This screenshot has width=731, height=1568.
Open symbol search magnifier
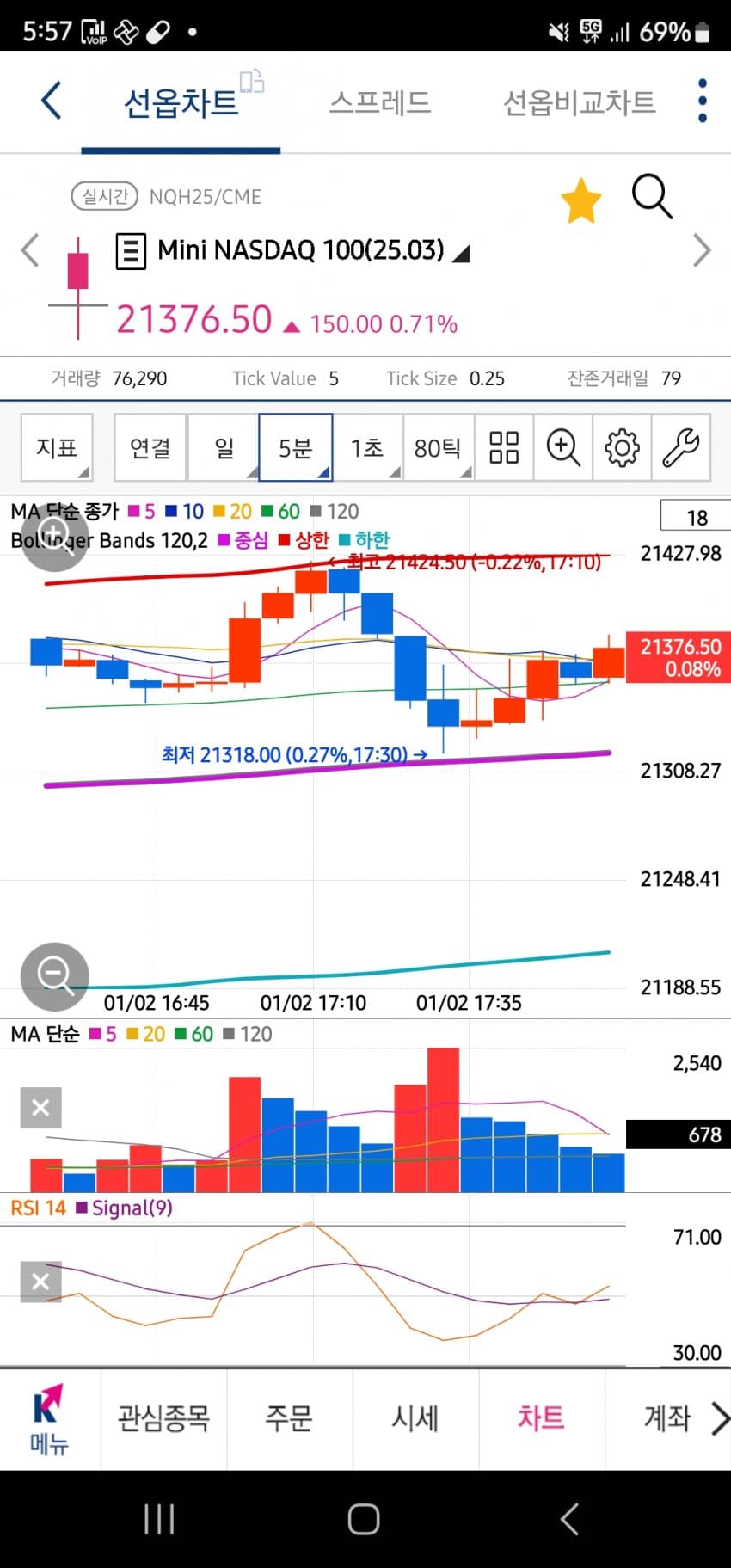pyautogui.click(x=652, y=197)
